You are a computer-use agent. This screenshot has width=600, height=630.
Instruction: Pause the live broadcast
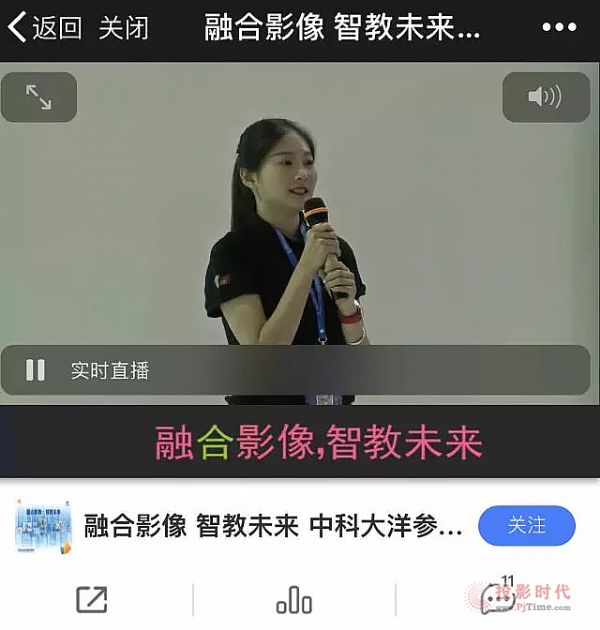(35, 370)
